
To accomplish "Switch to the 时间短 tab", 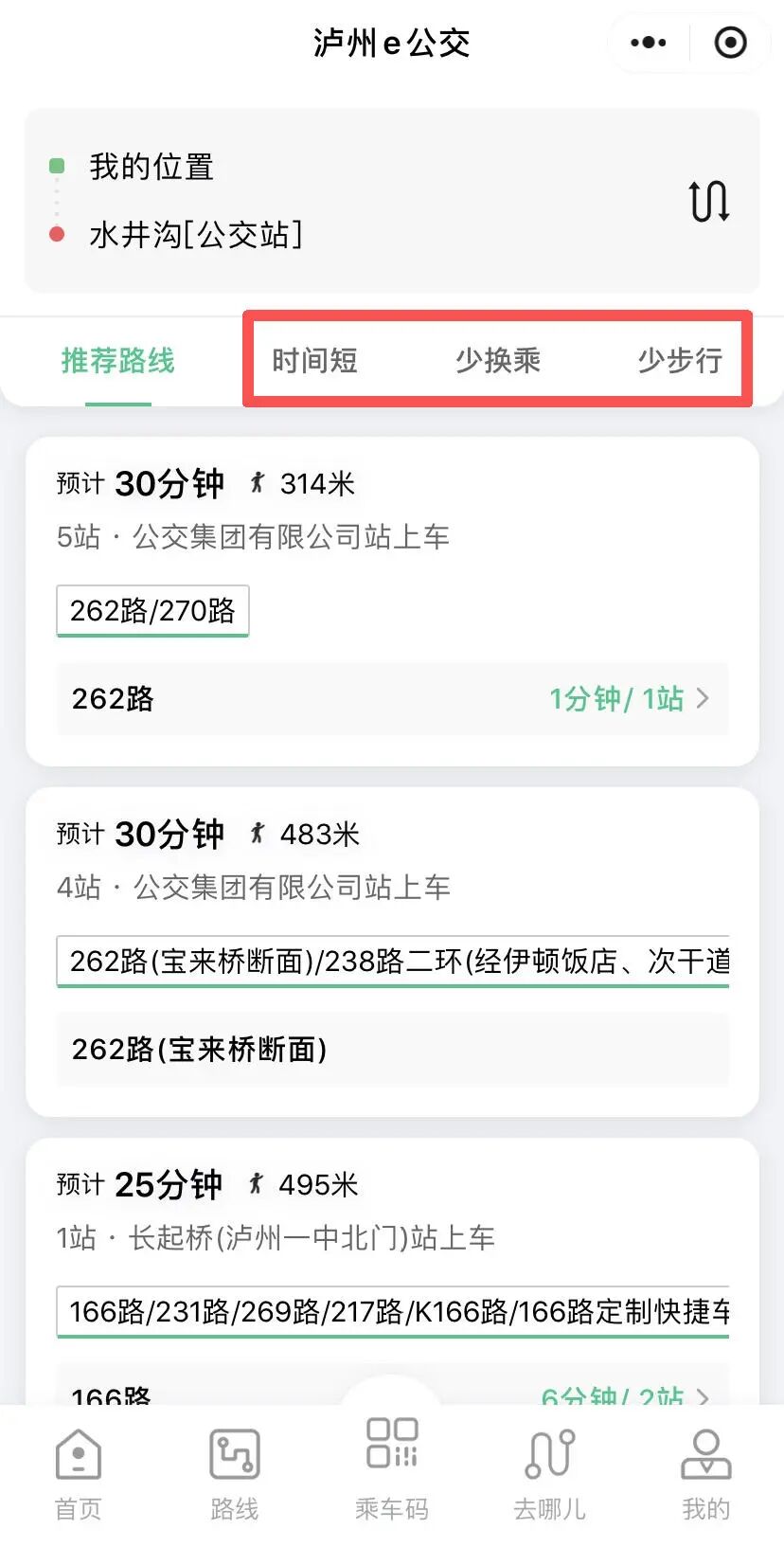I will point(314,361).
